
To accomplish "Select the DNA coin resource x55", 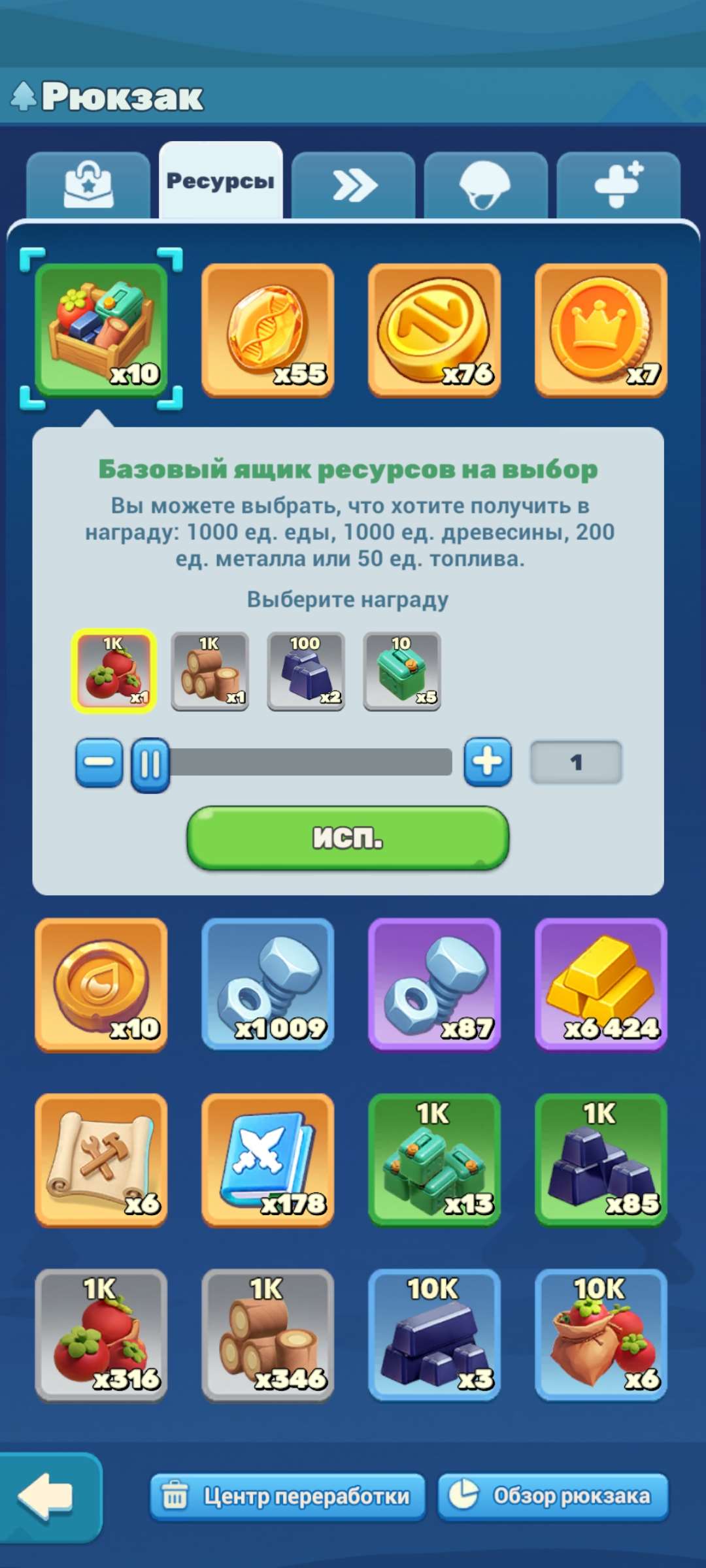I will (268, 330).
